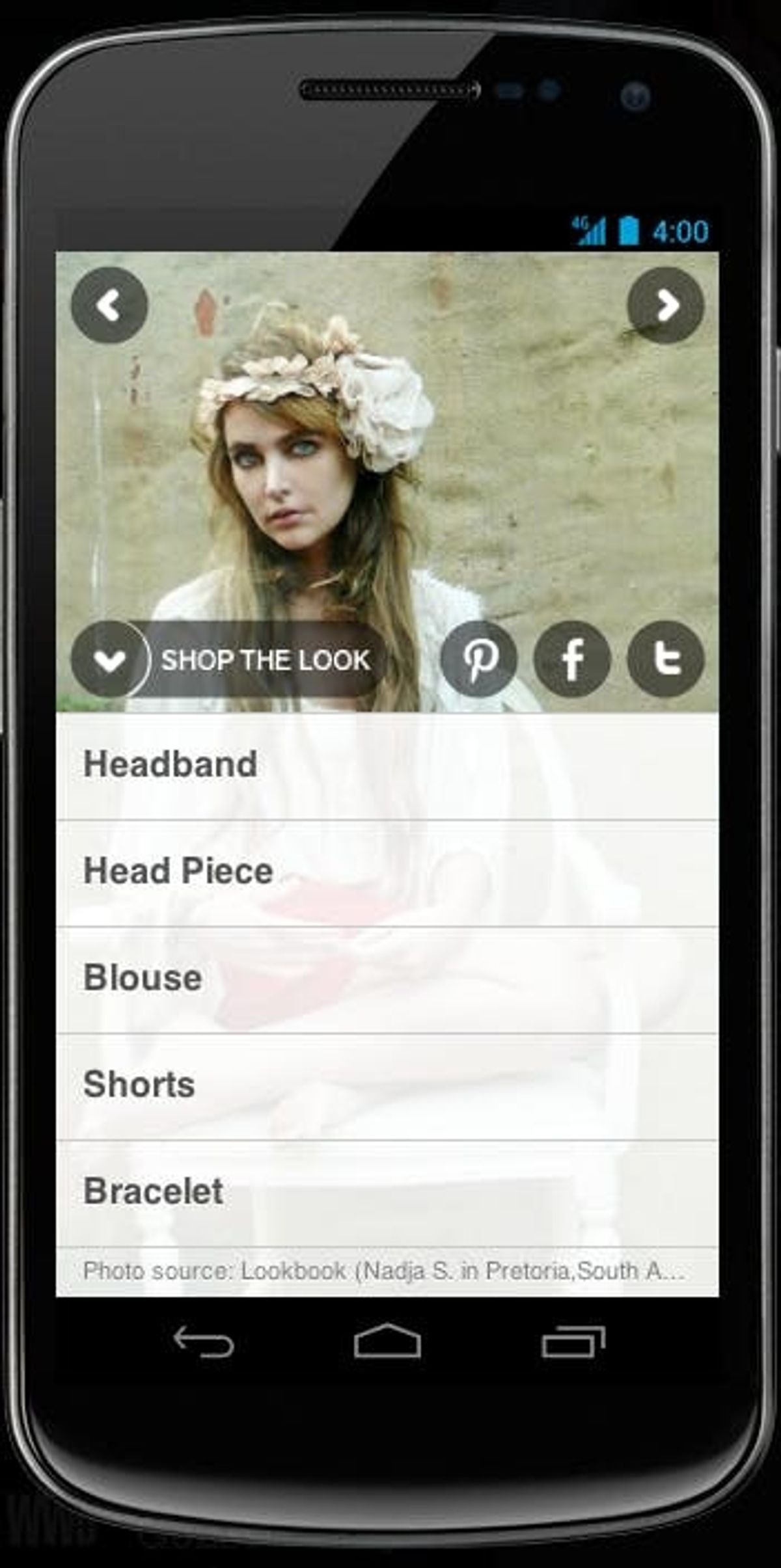Screen dimensions: 781x1568
Task: Share this look on Facebook
Action: pyautogui.click(x=571, y=659)
